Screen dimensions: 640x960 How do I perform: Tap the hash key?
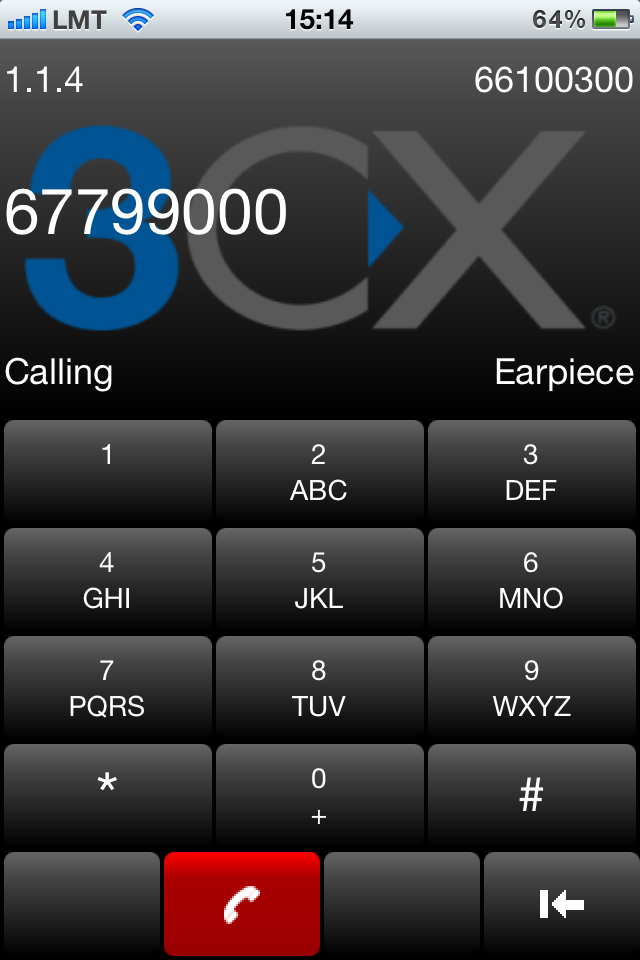(531, 795)
